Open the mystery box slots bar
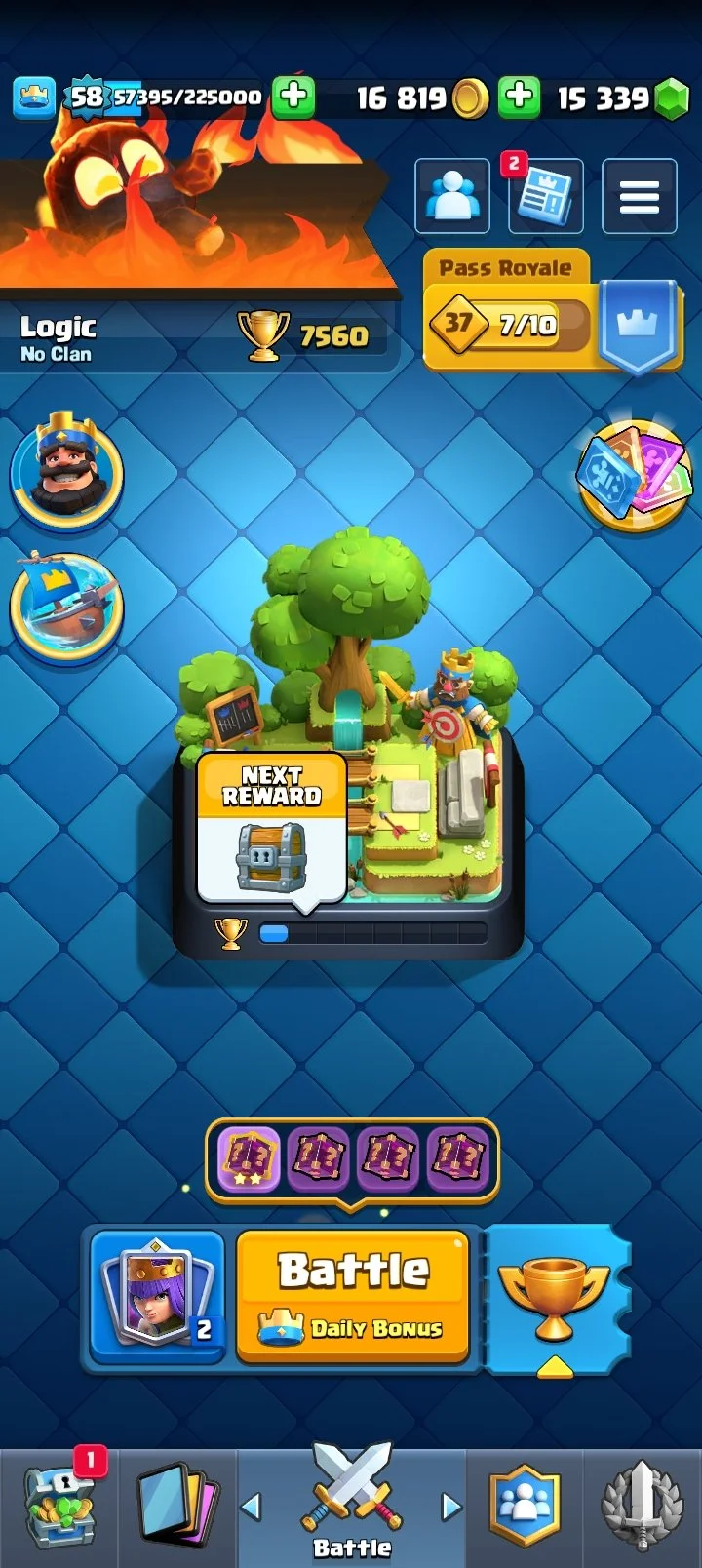This screenshot has height=1568, width=702. pos(352,1159)
